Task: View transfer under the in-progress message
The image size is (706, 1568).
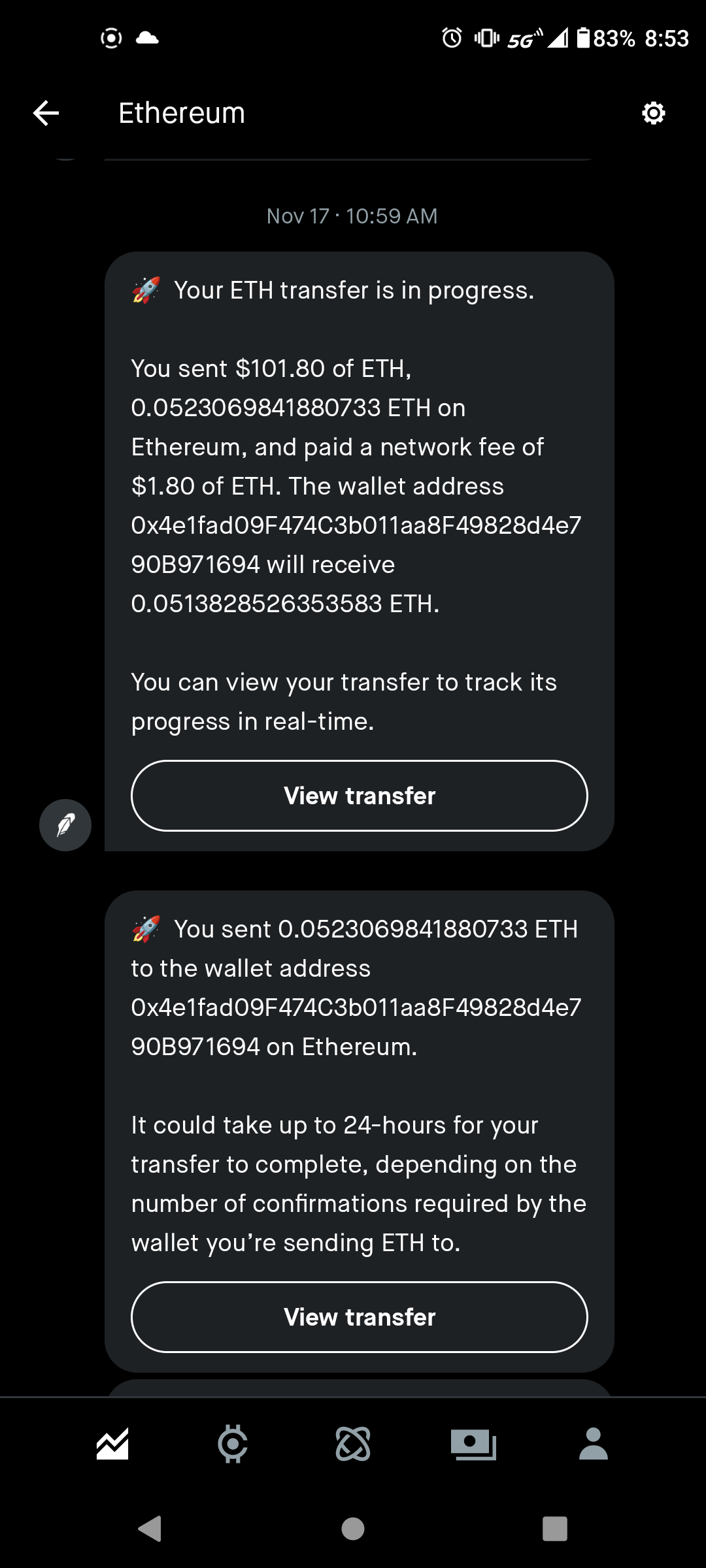Action: (x=359, y=796)
